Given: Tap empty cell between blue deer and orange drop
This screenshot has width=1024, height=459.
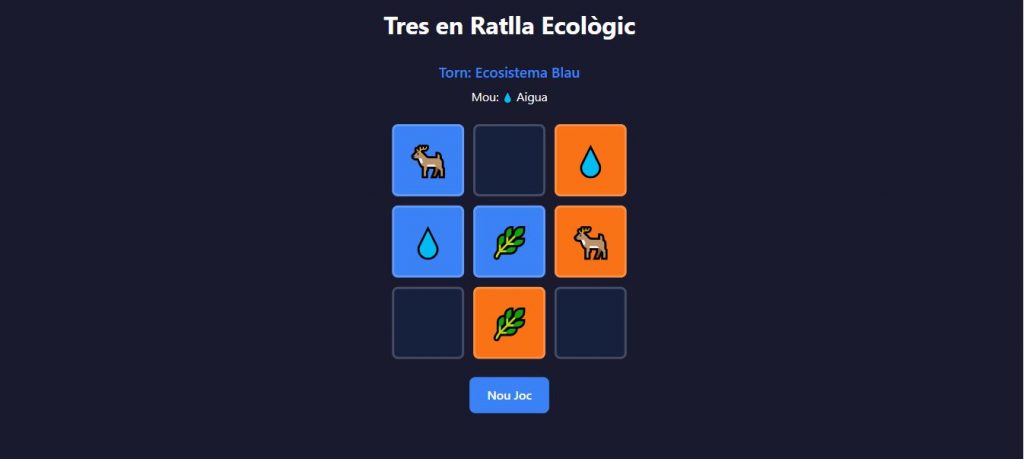Looking at the screenshot, I should click(509, 160).
